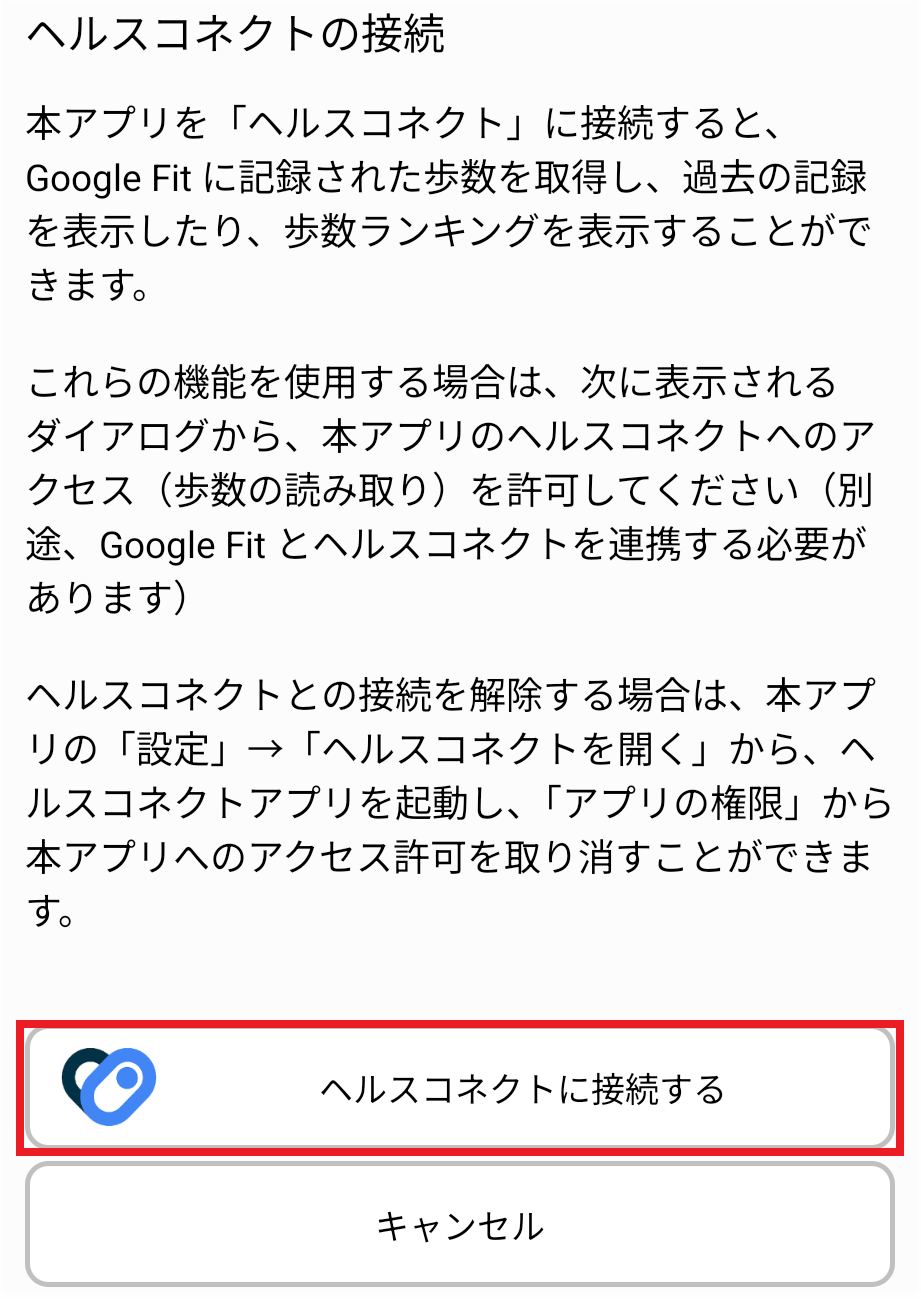Dismiss dialog with キャンセル
Viewport: 921px width, 1302px height.
[460, 1224]
